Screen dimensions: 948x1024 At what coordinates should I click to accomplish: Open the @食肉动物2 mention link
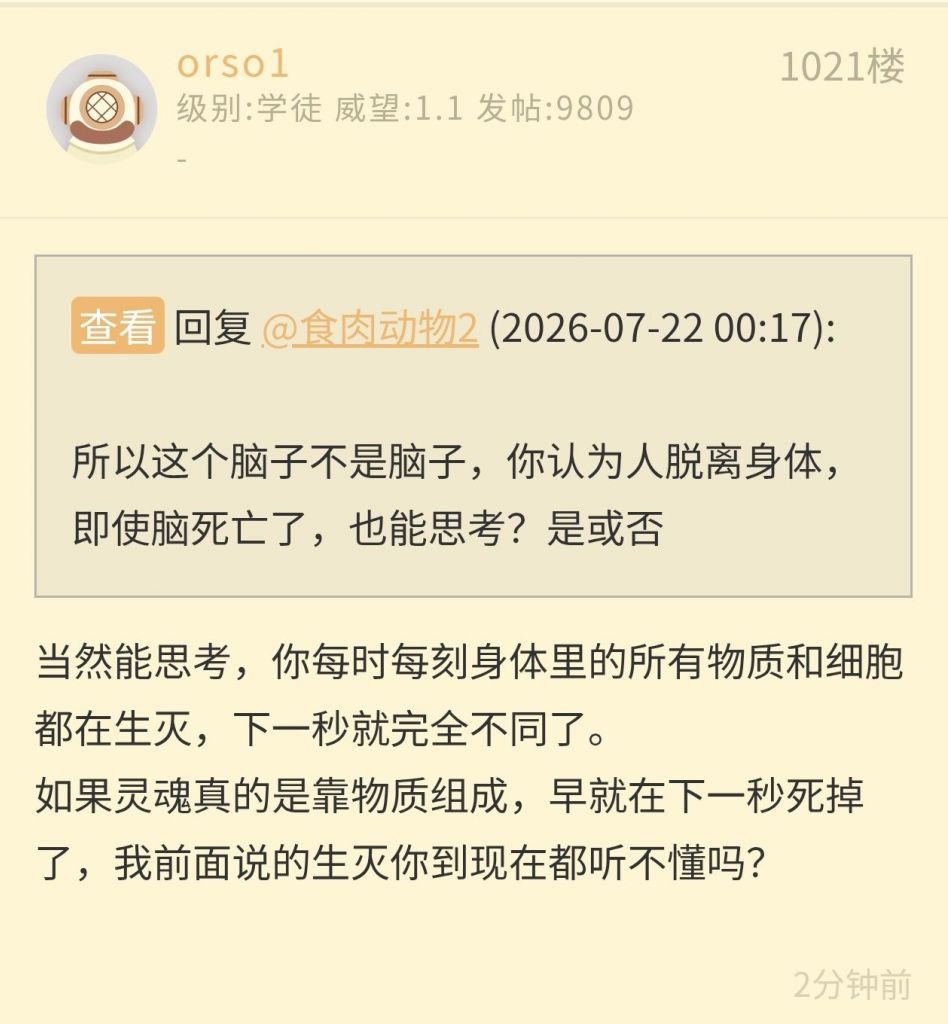[x=370, y=327]
